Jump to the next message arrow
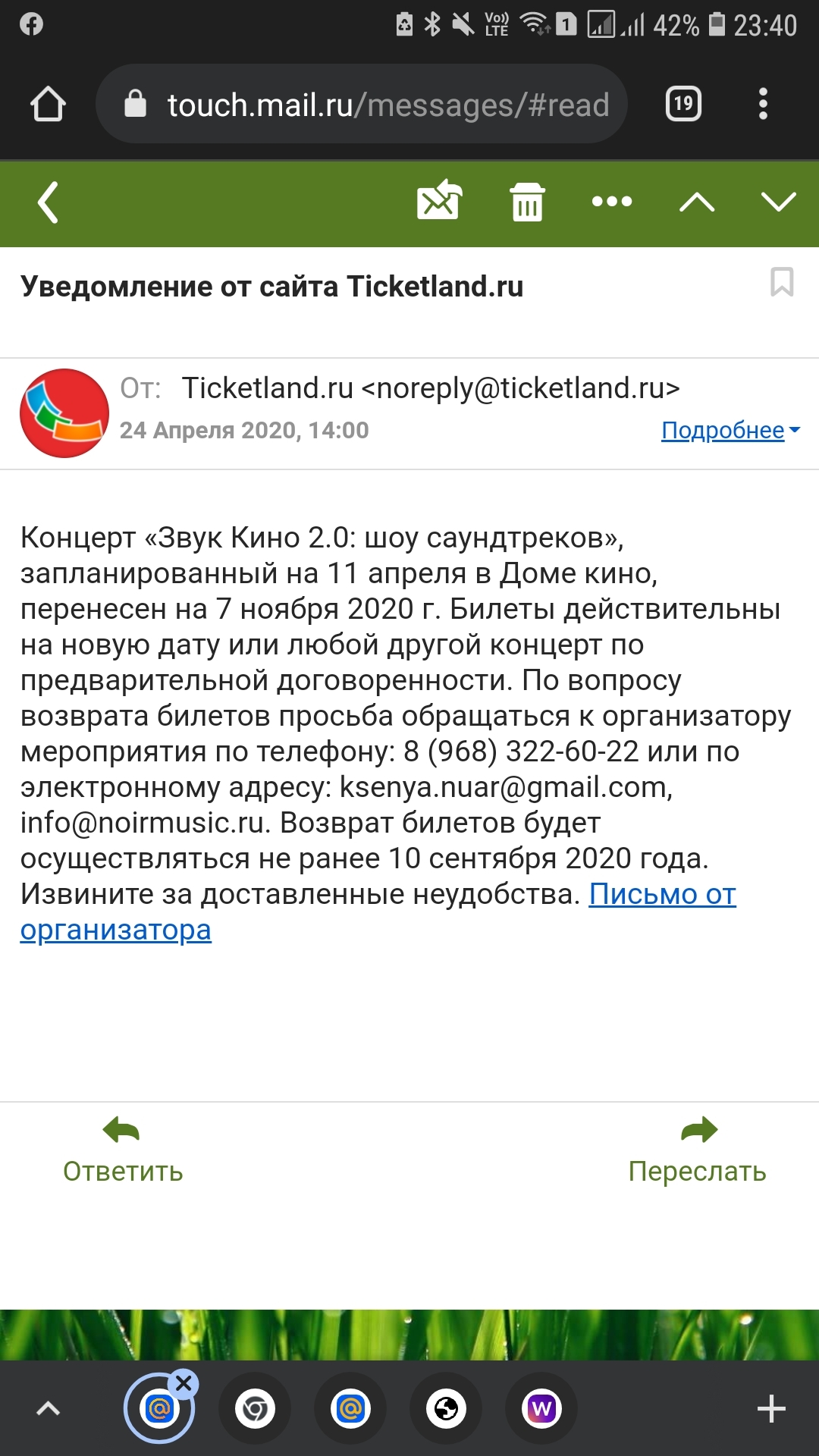Screen dimensions: 819x1456 click(x=778, y=202)
